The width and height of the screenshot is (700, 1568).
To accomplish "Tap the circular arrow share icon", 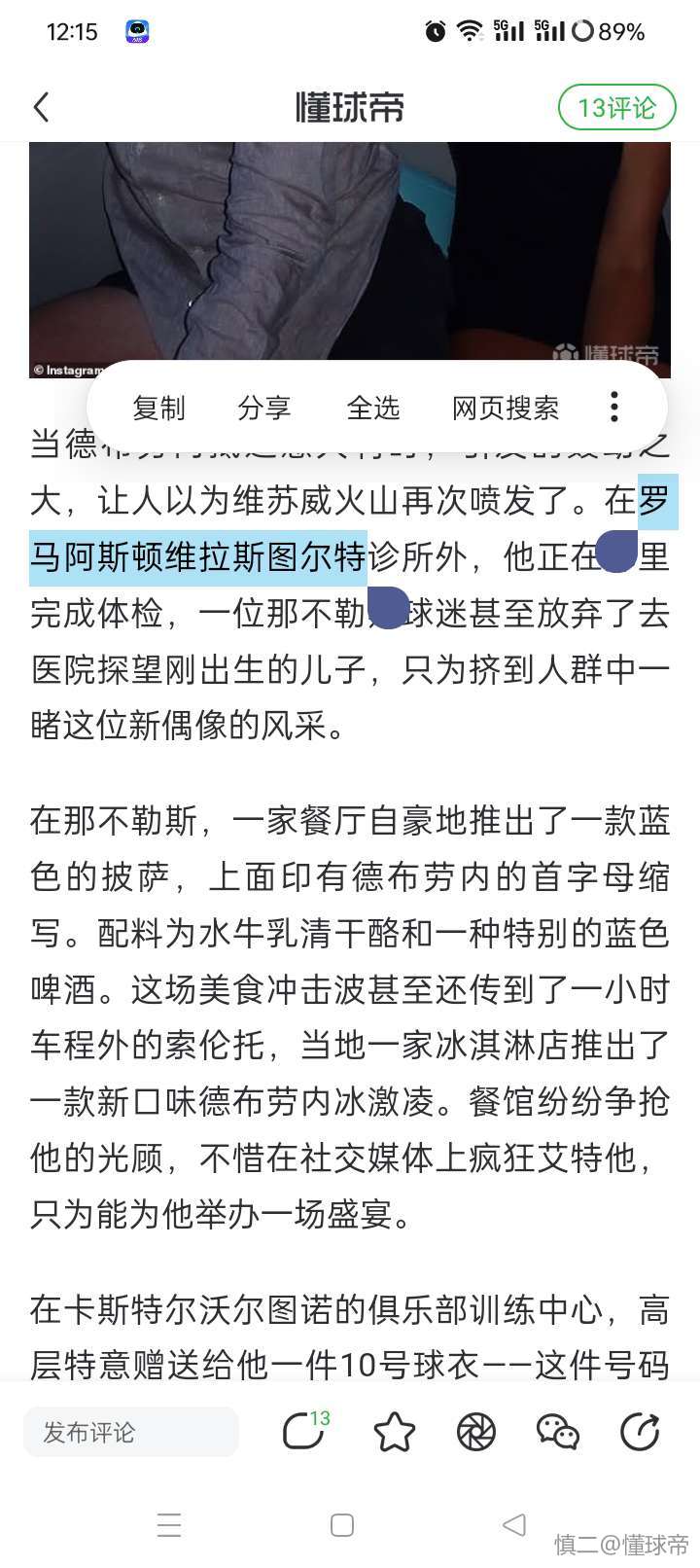I will [639, 1432].
